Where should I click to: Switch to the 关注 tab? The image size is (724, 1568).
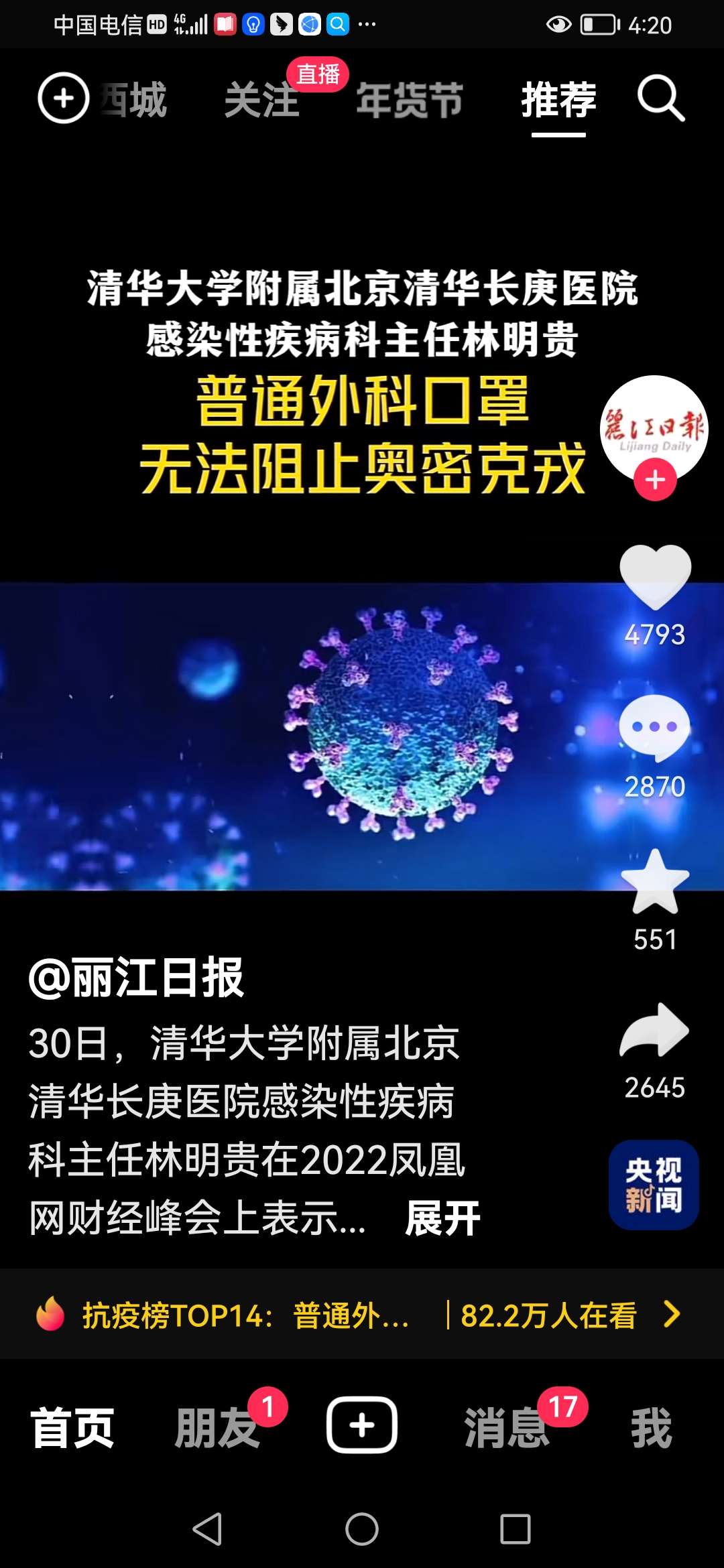coord(262,101)
